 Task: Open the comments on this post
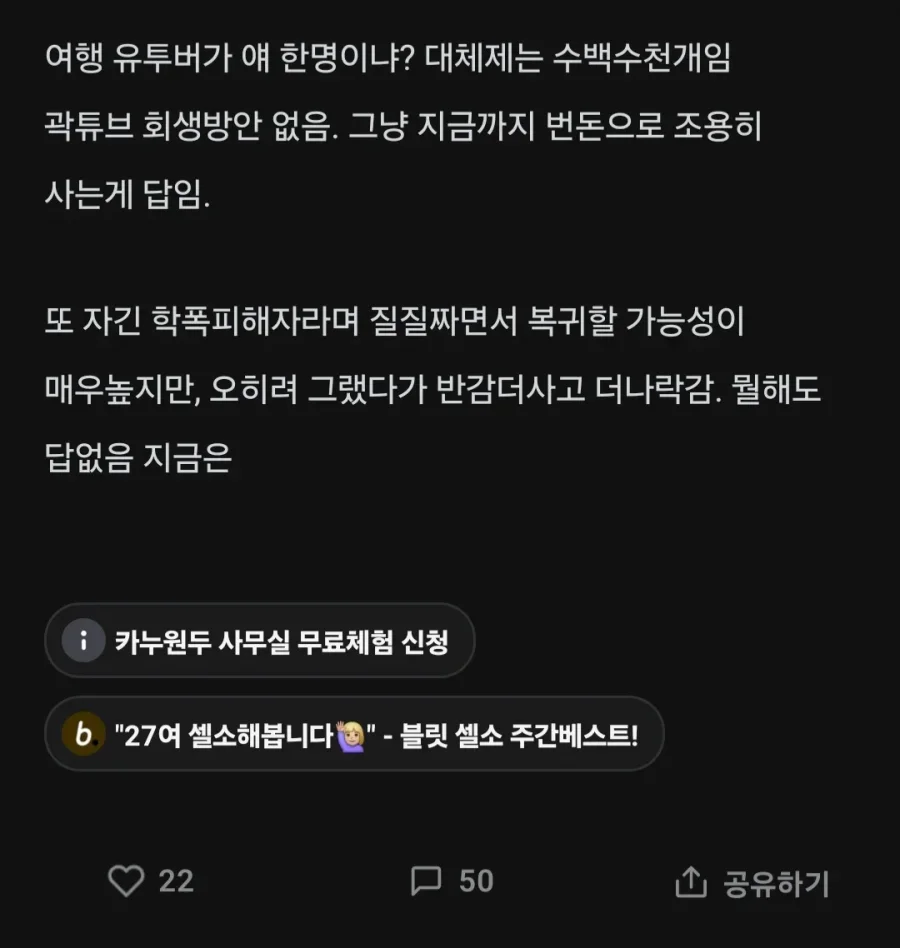427,881
